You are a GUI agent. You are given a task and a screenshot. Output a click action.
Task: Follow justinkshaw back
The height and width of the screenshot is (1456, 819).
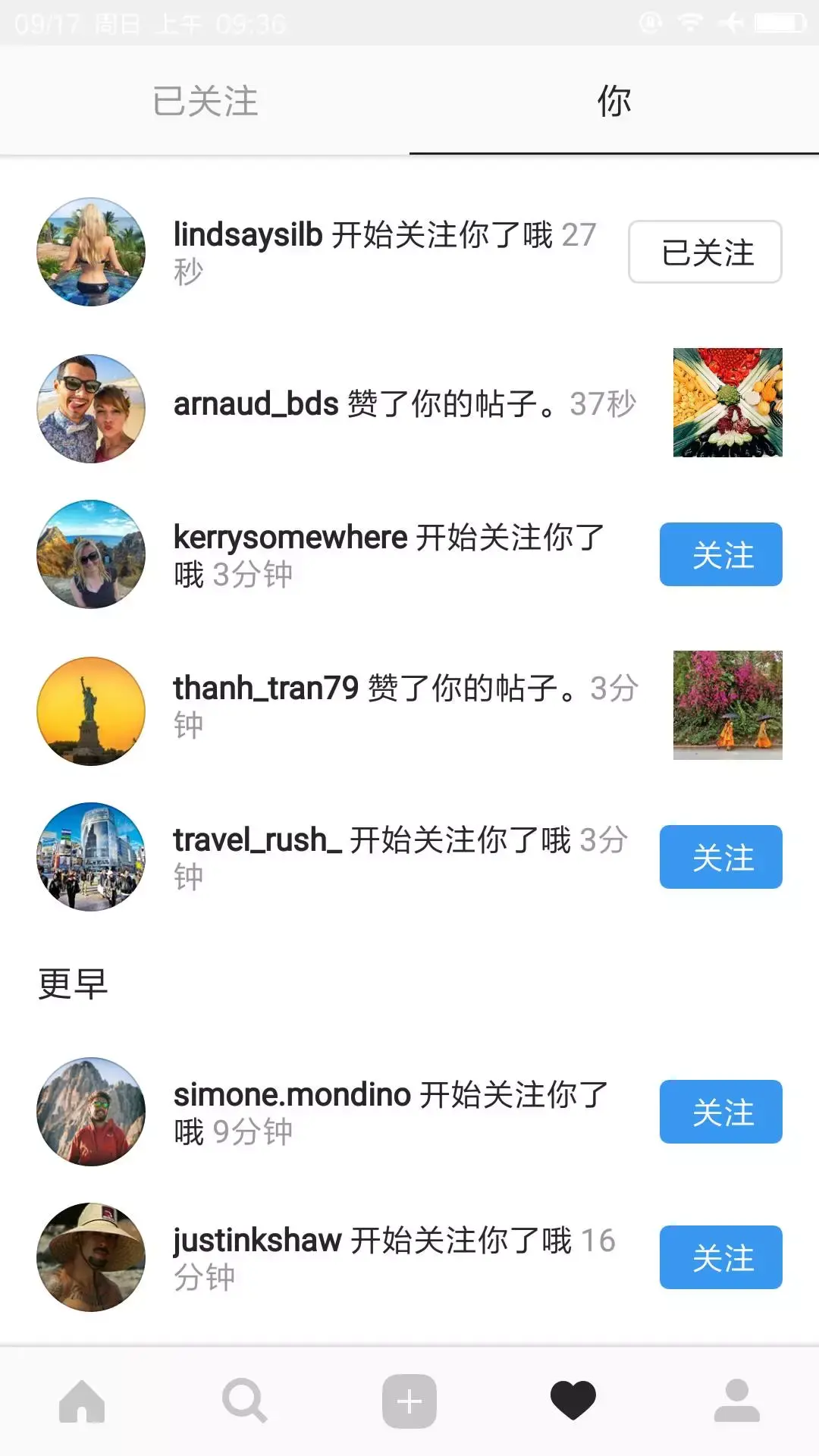[x=720, y=1257]
